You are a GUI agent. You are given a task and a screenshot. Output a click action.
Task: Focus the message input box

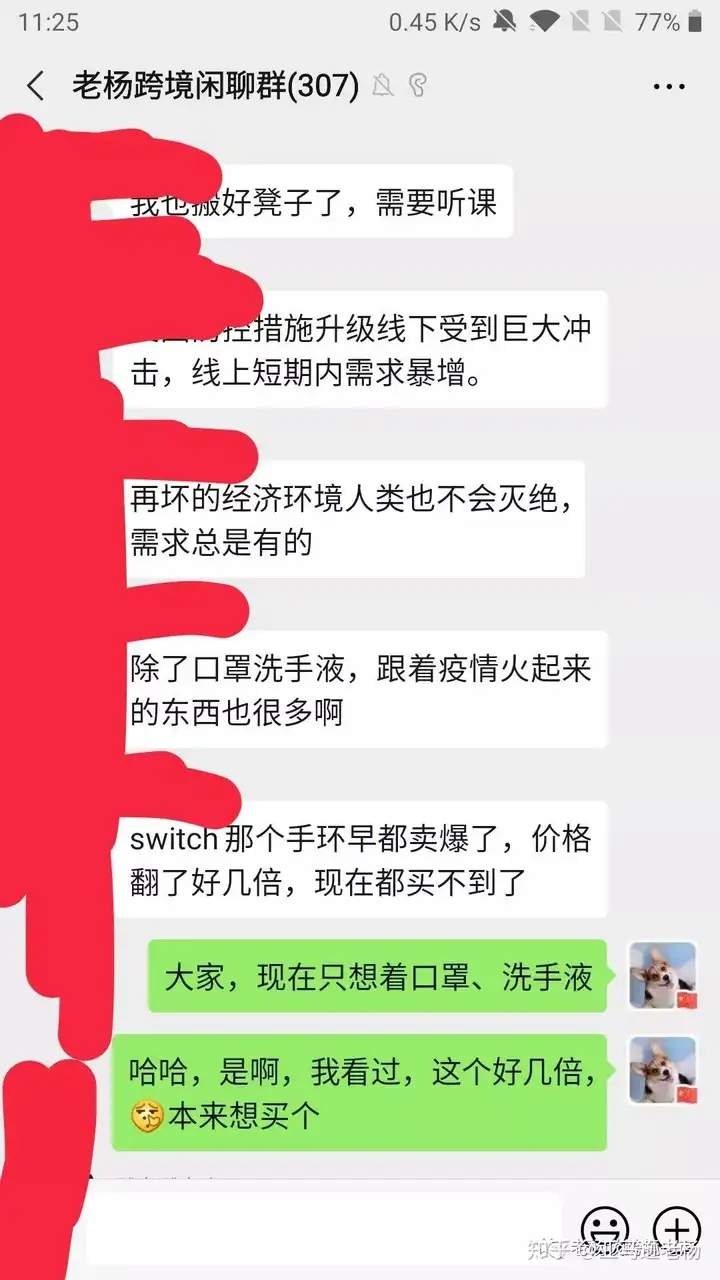tap(324, 1228)
